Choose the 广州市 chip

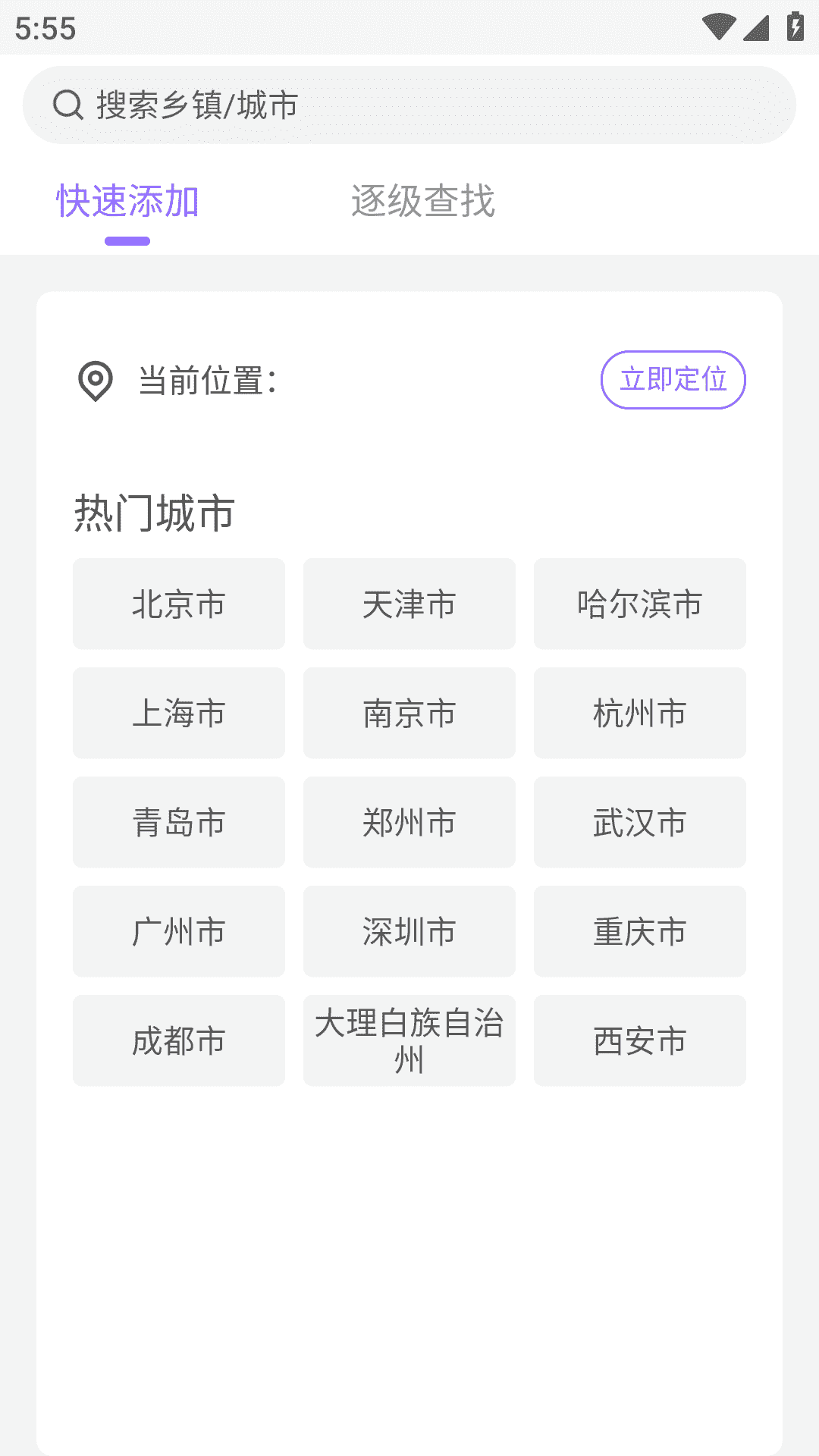click(x=179, y=931)
